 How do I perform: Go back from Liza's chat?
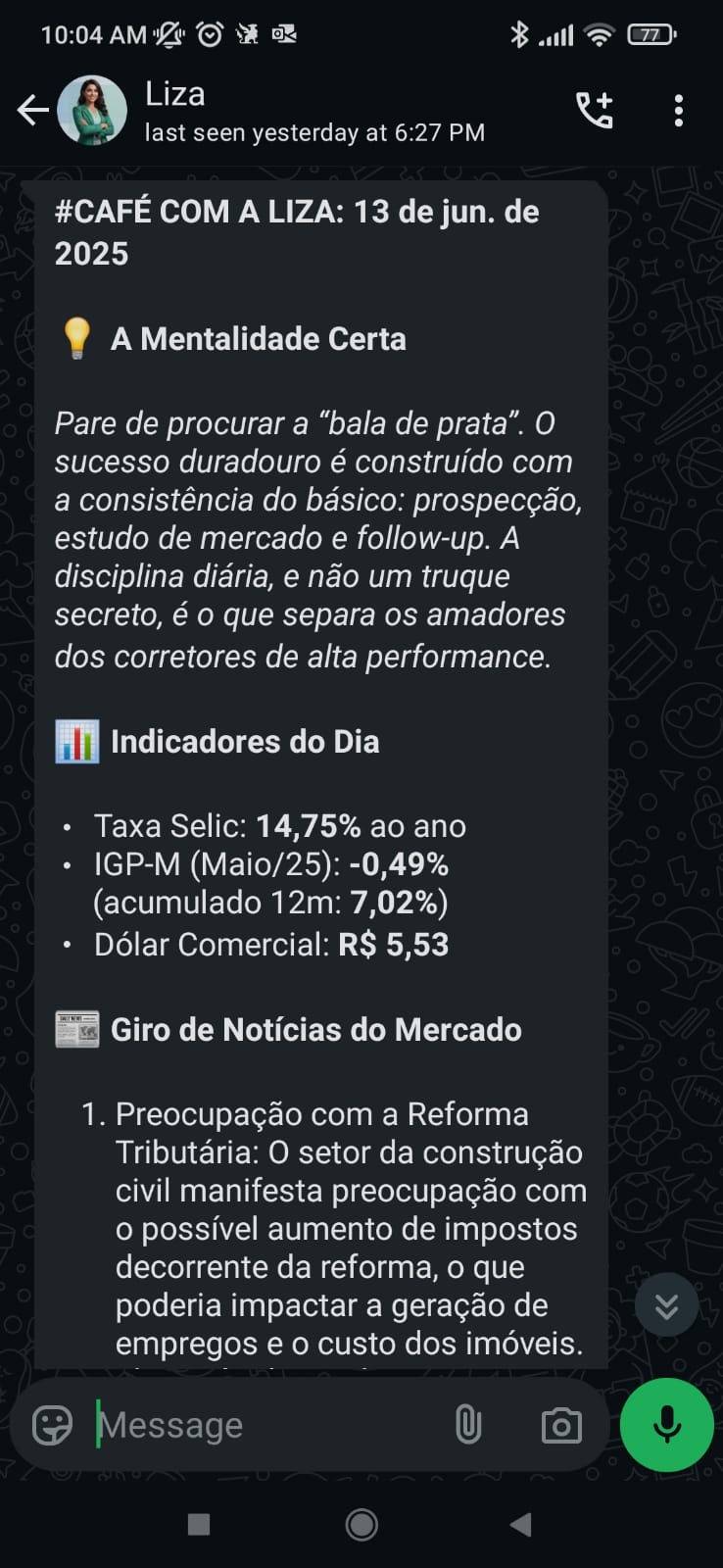point(32,111)
